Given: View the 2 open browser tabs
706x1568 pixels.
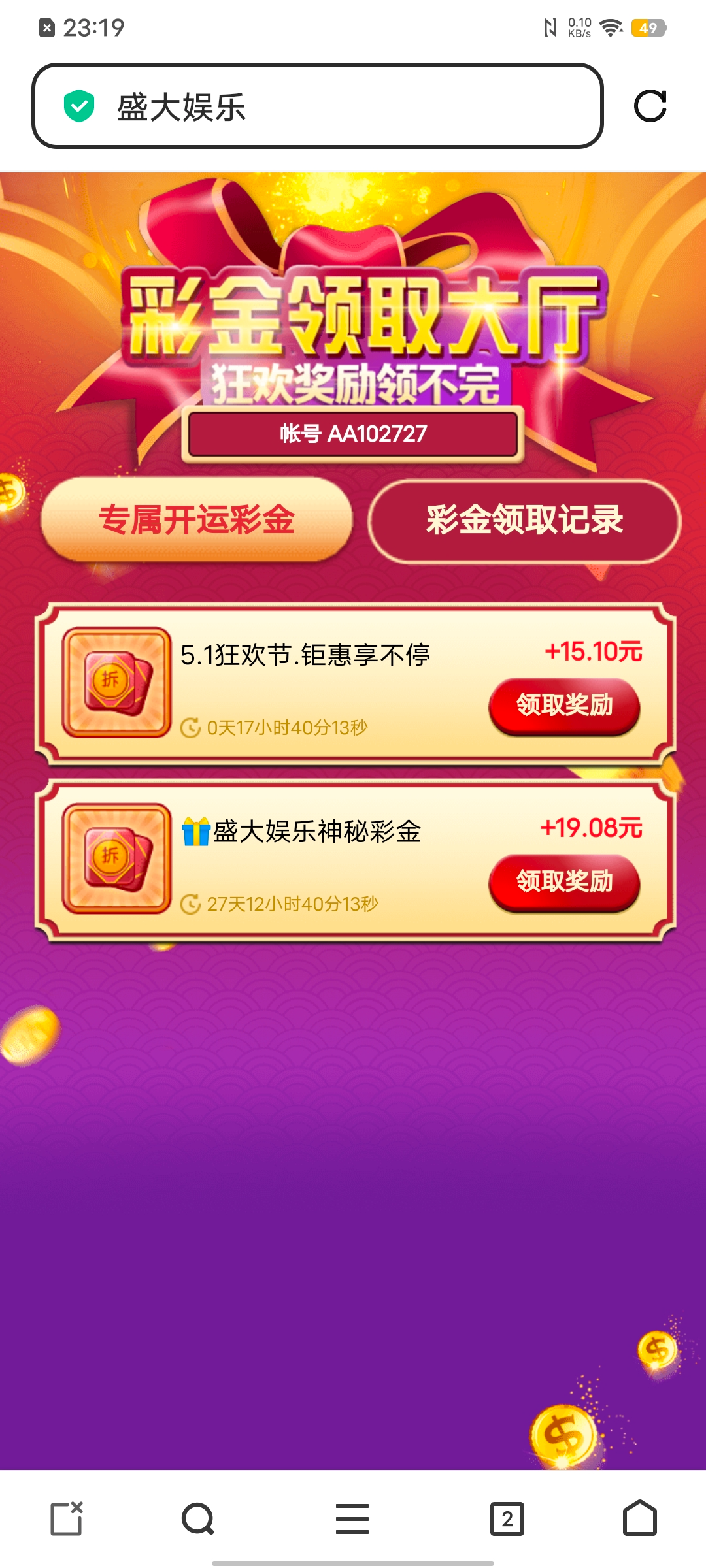Looking at the screenshot, I should 507,1518.
